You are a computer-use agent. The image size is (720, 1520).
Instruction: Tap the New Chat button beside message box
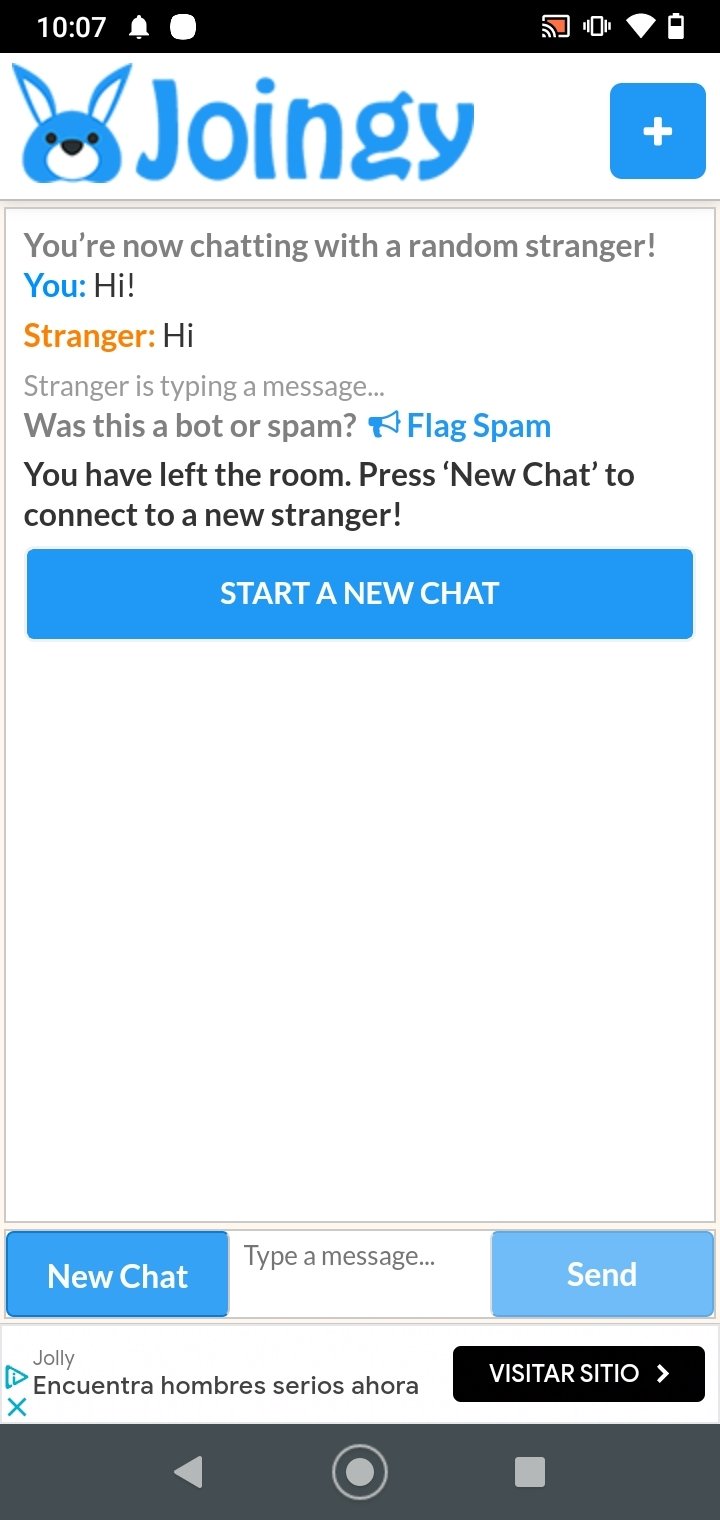(118, 1275)
